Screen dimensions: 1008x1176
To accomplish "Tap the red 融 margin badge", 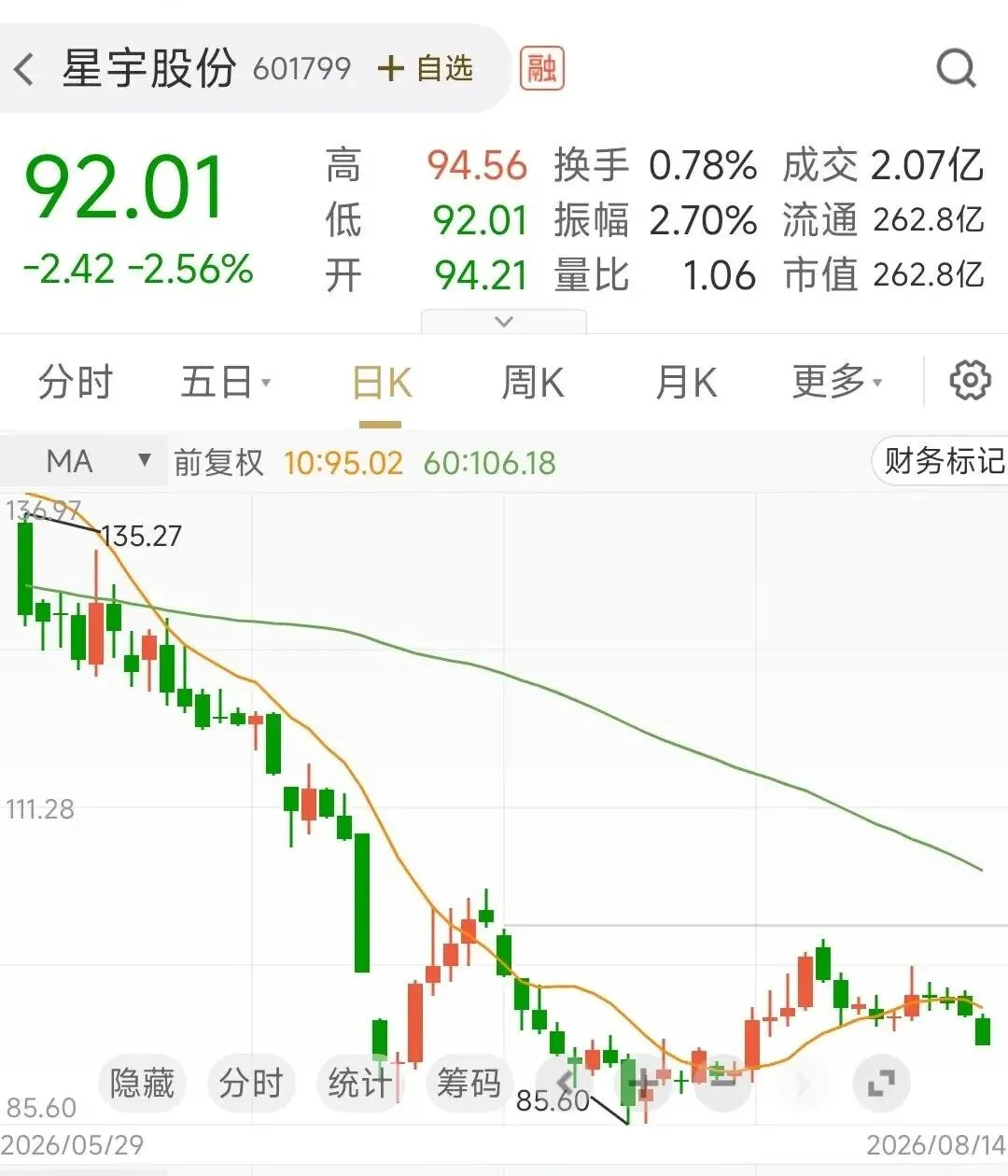I will pyautogui.click(x=542, y=68).
